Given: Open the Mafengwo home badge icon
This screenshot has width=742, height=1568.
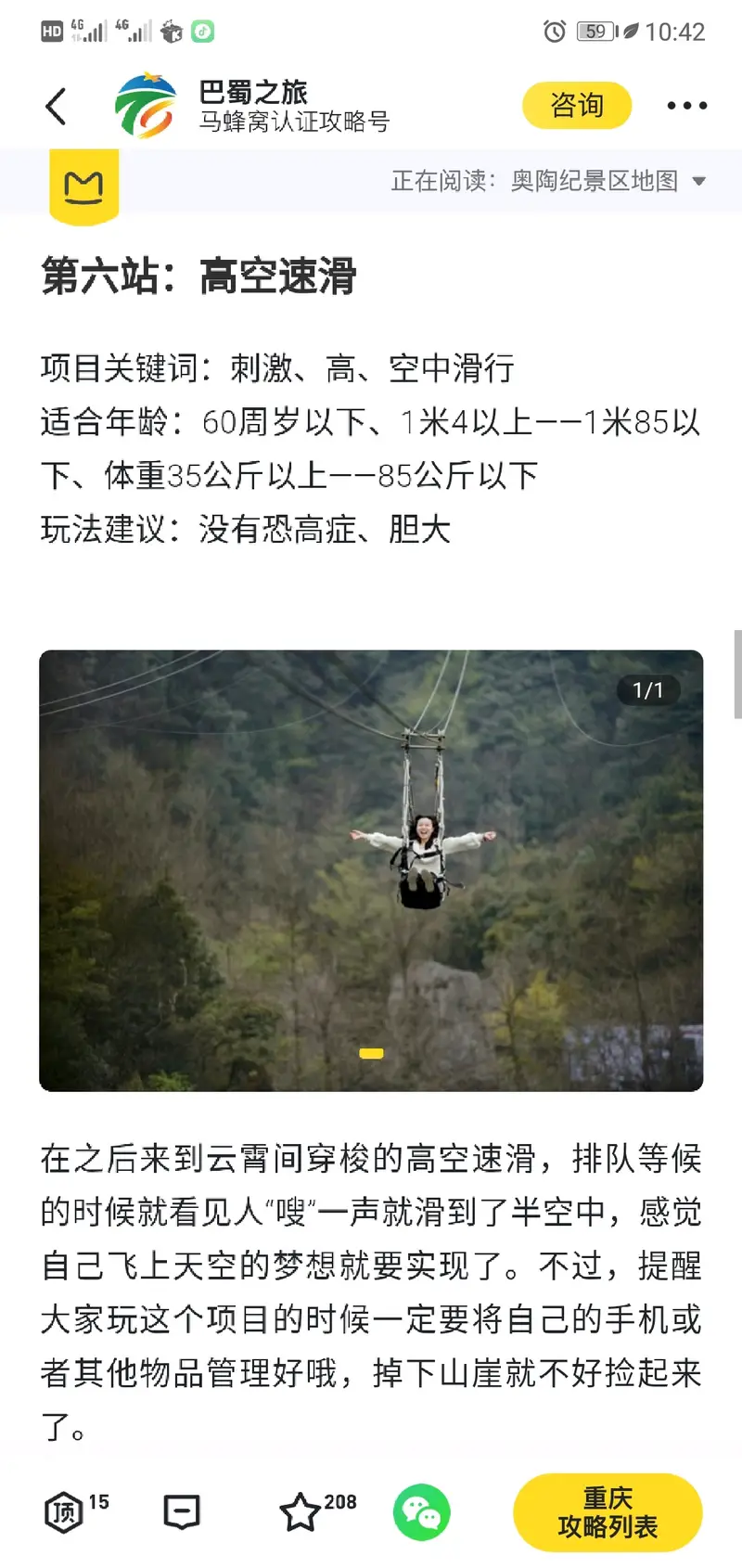Looking at the screenshot, I should 83,186.
